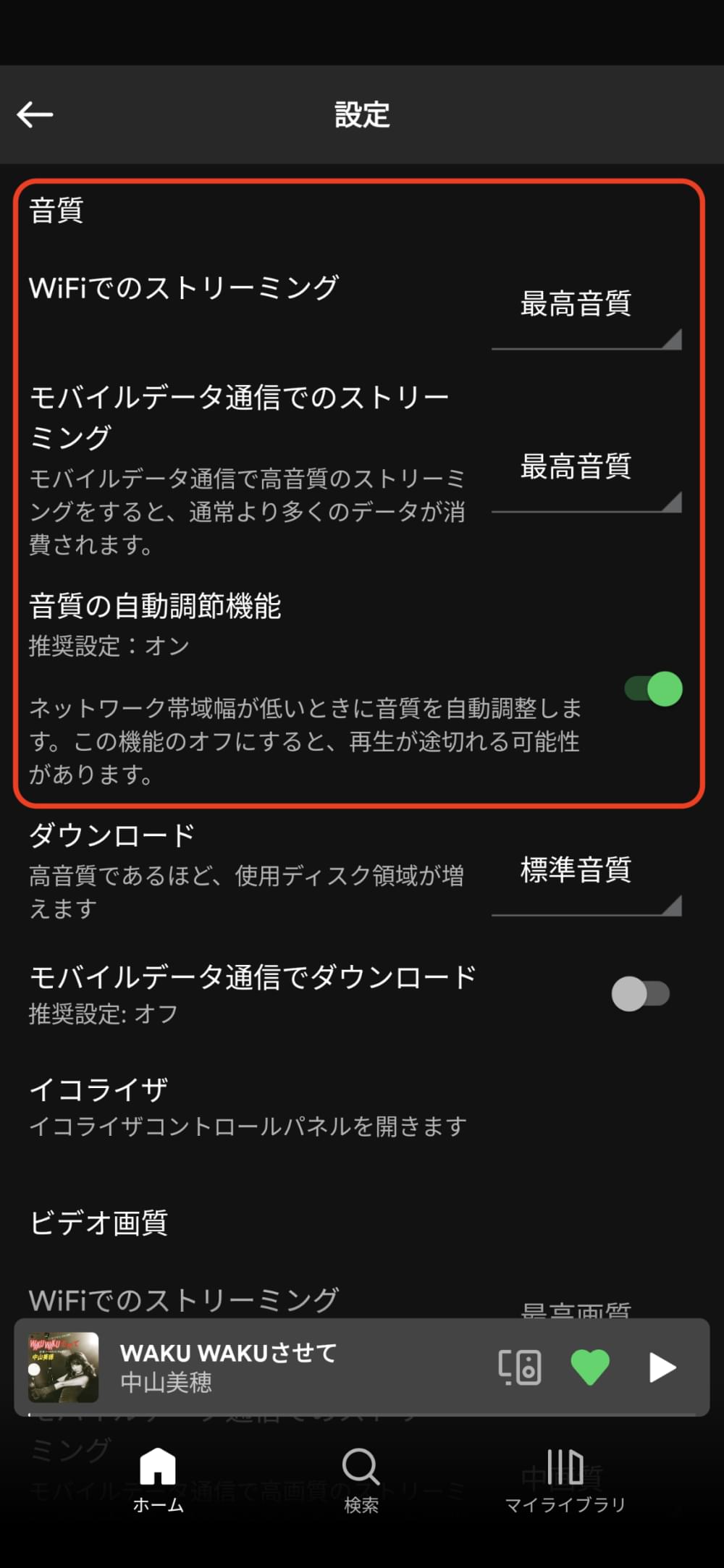724x1568 pixels.
Task: Open the connect to device icon
Action: tap(520, 1367)
